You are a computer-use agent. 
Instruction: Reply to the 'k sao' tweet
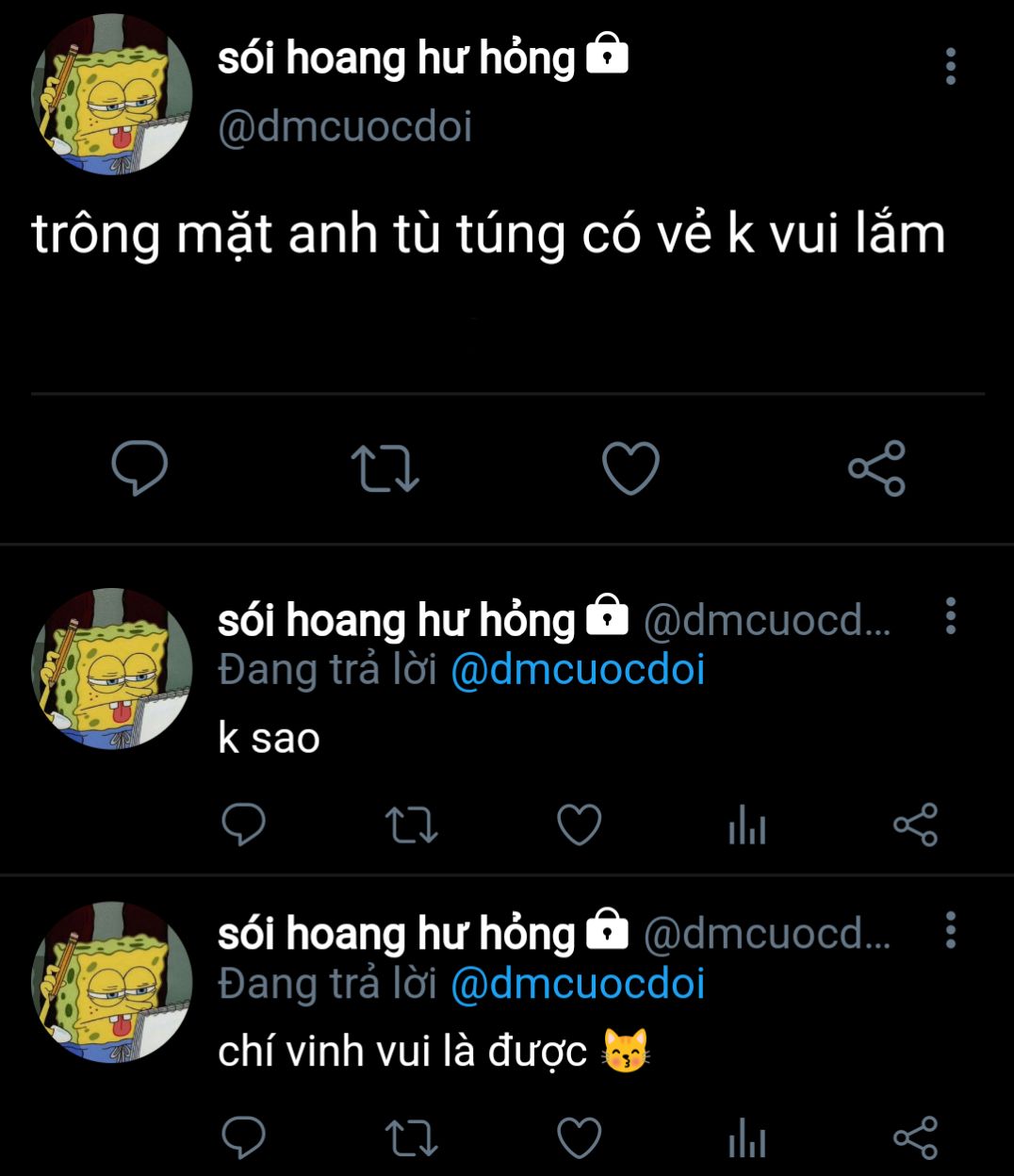[243, 825]
